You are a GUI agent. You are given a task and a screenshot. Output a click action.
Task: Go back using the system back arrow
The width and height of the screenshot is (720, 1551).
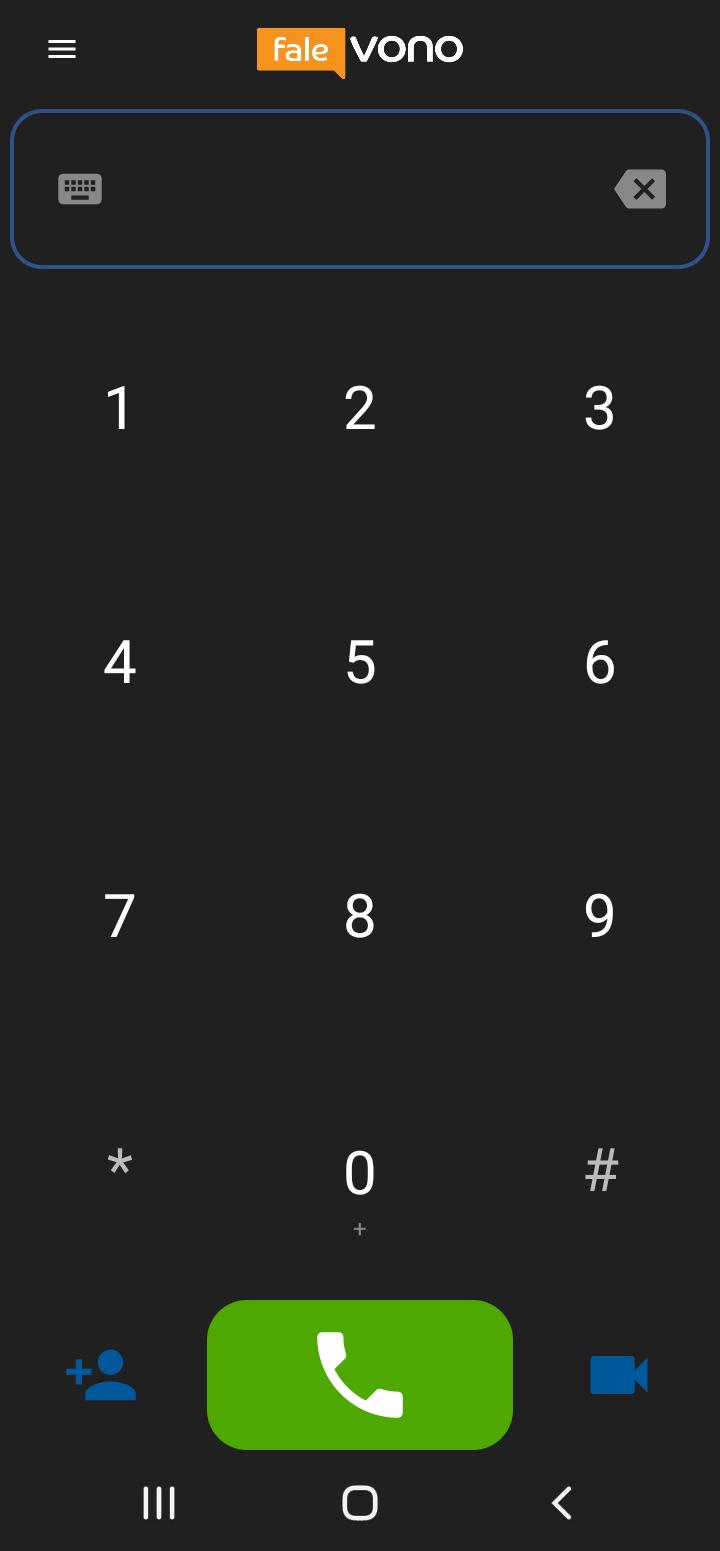point(562,1503)
